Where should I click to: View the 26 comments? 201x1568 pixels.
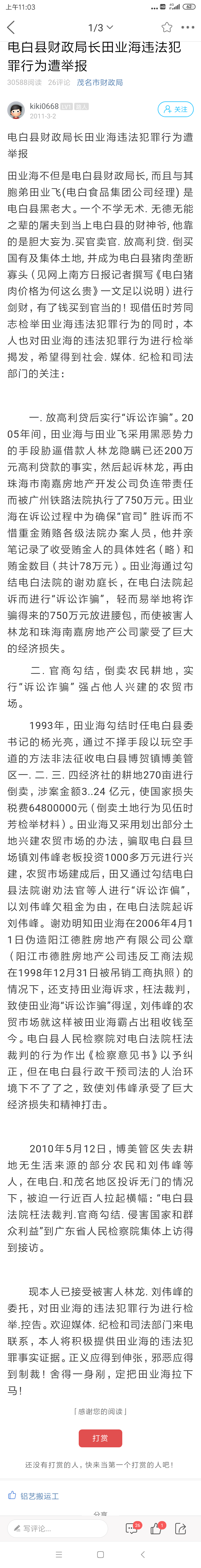(x=131, y=1528)
